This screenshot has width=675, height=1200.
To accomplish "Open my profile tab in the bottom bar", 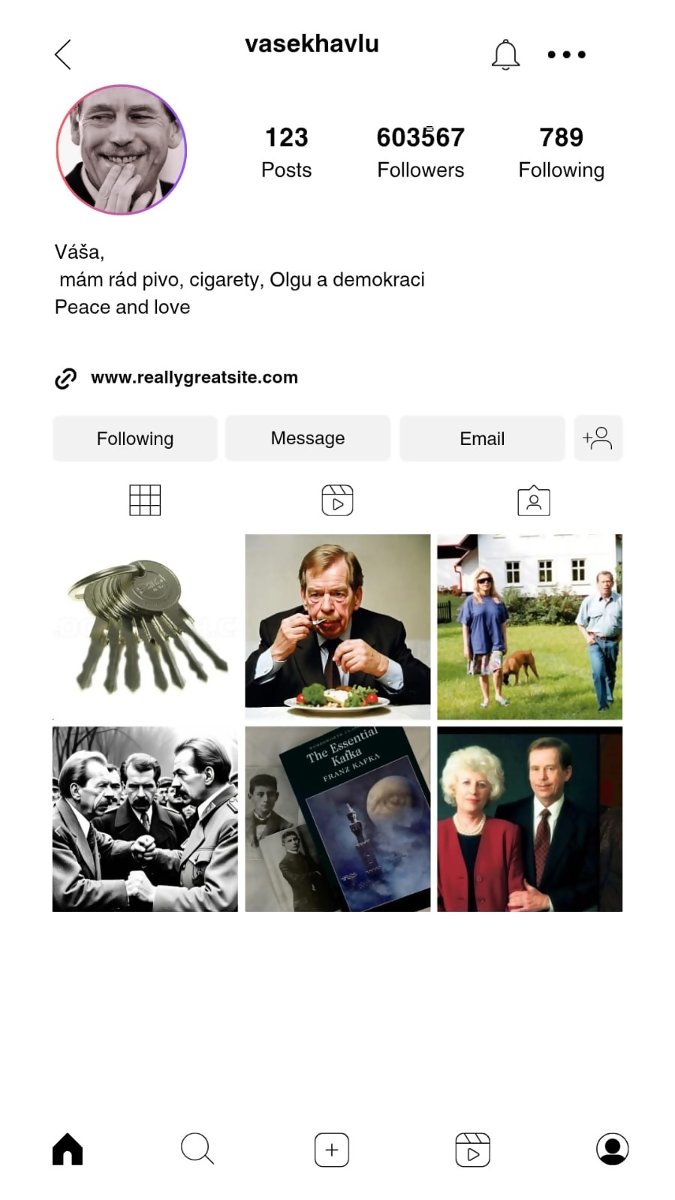I will (x=612, y=1149).
